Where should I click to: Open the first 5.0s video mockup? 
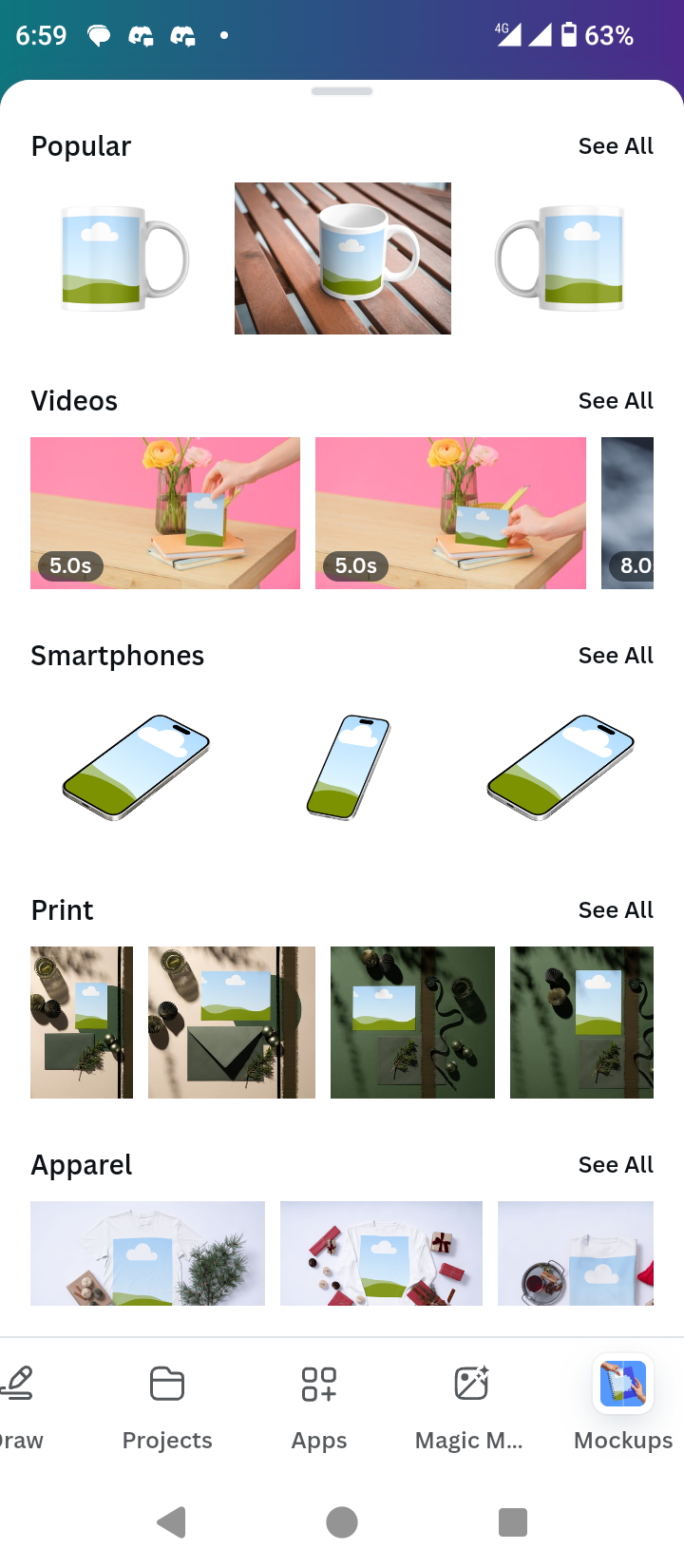165,513
